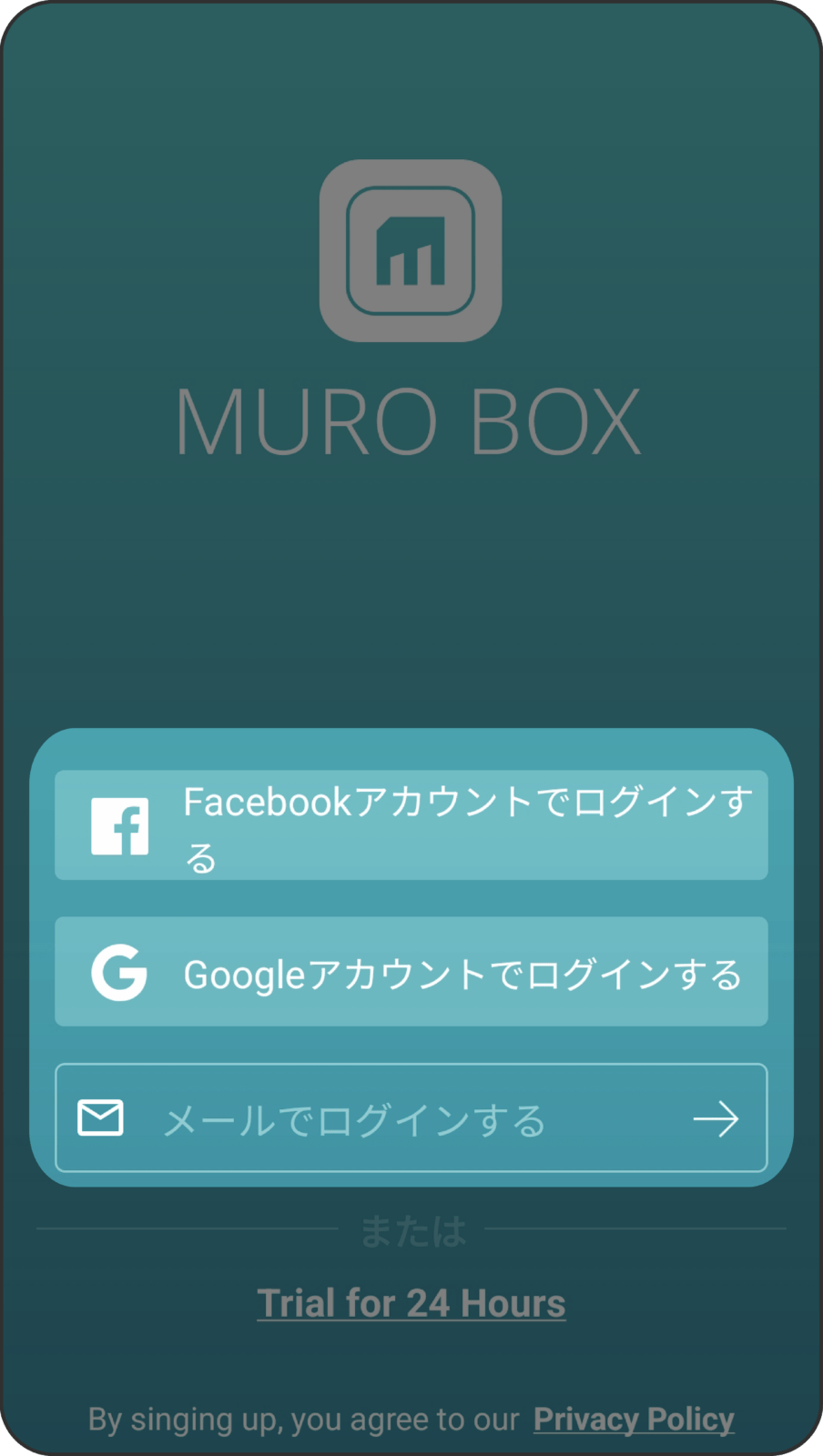
Task: Select the email login option
Action: (x=411, y=1118)
